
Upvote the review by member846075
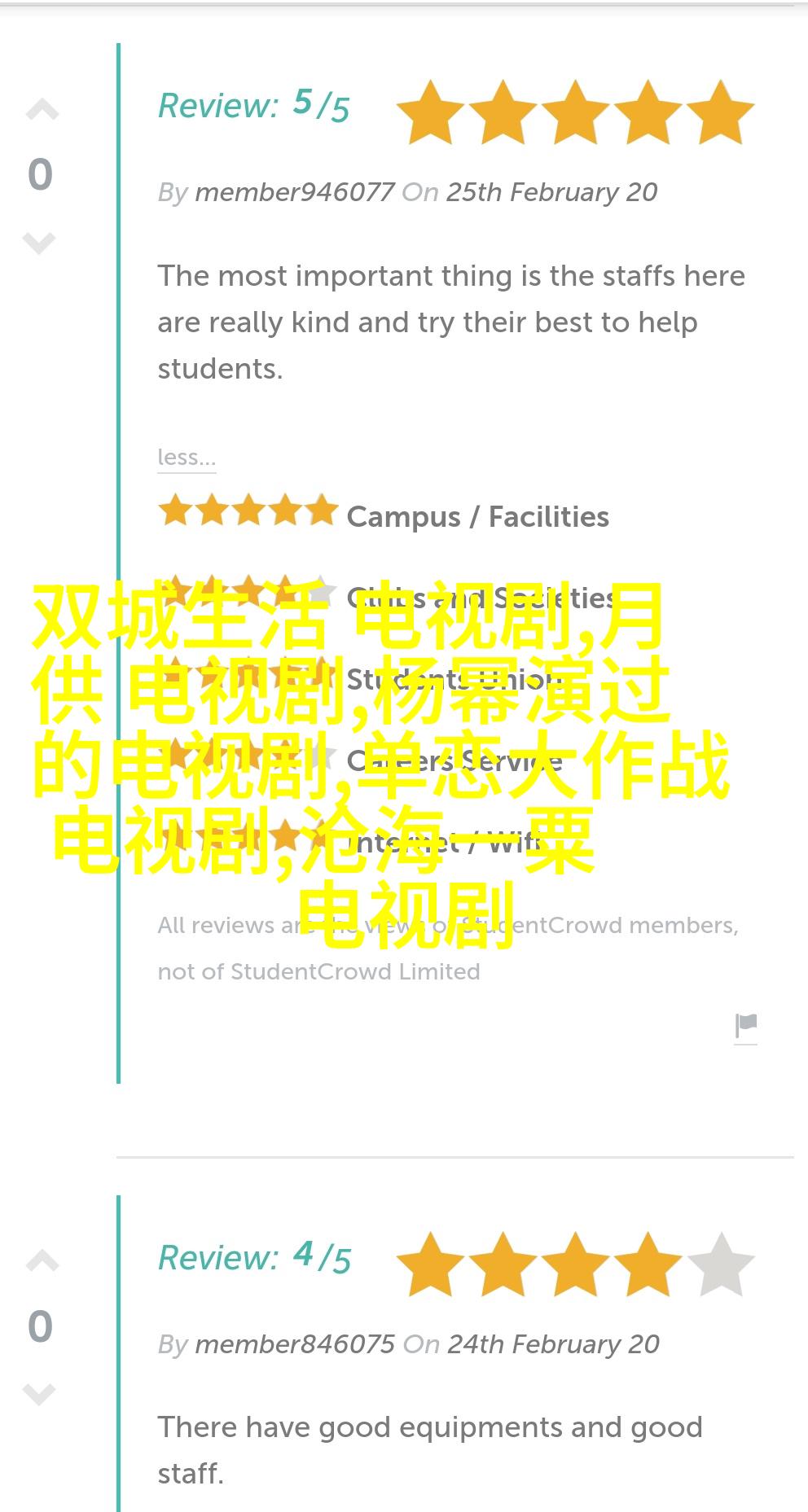(42, 1261)
